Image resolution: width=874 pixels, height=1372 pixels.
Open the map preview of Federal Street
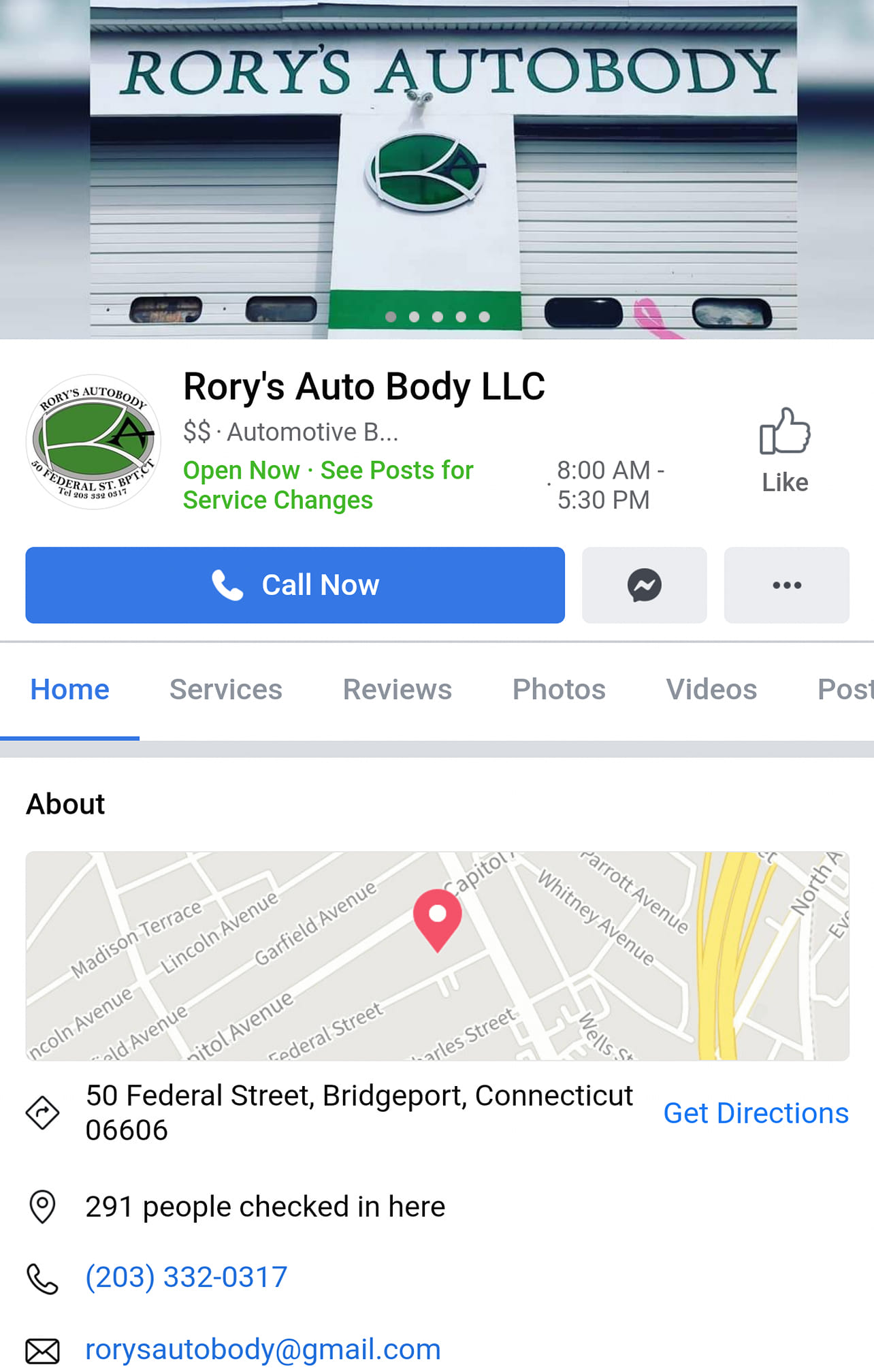[437, 955]
